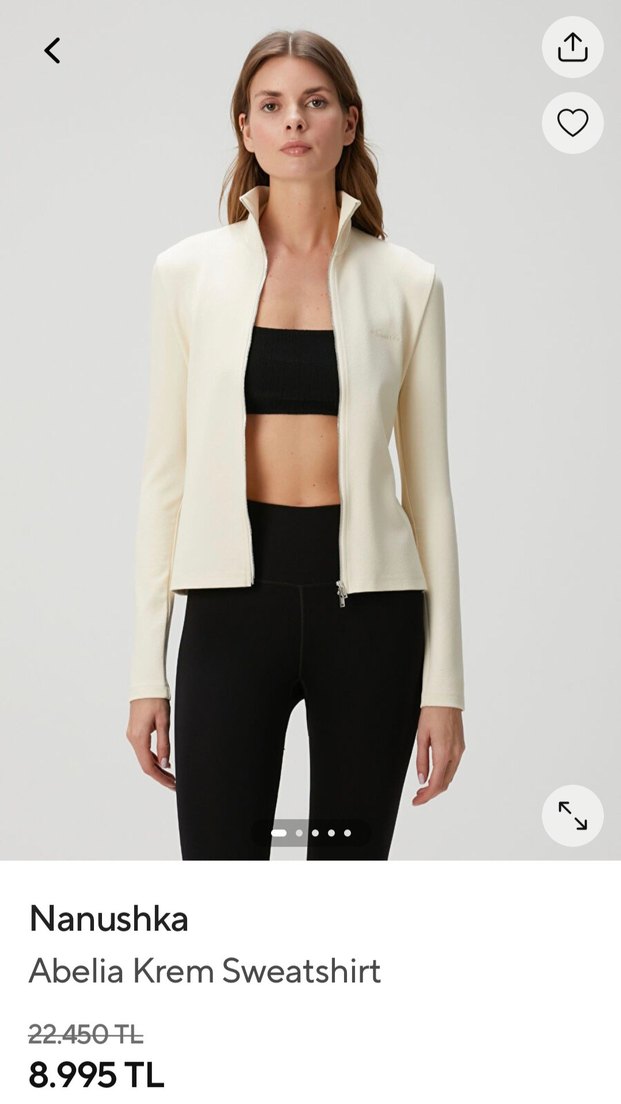Screen dimensions: 621x1104
Task: Share the Abelia Krem Sweatshirt
Action: [572, 47]
